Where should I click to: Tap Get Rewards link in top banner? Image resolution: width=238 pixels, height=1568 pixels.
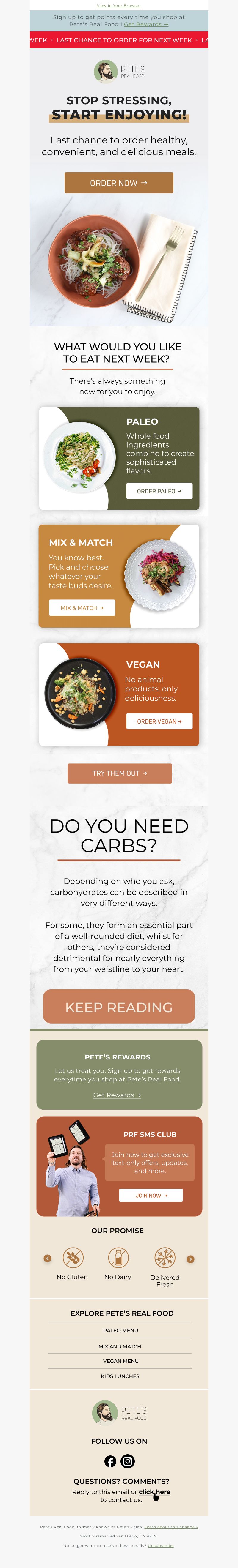click(x=146, y=24)
